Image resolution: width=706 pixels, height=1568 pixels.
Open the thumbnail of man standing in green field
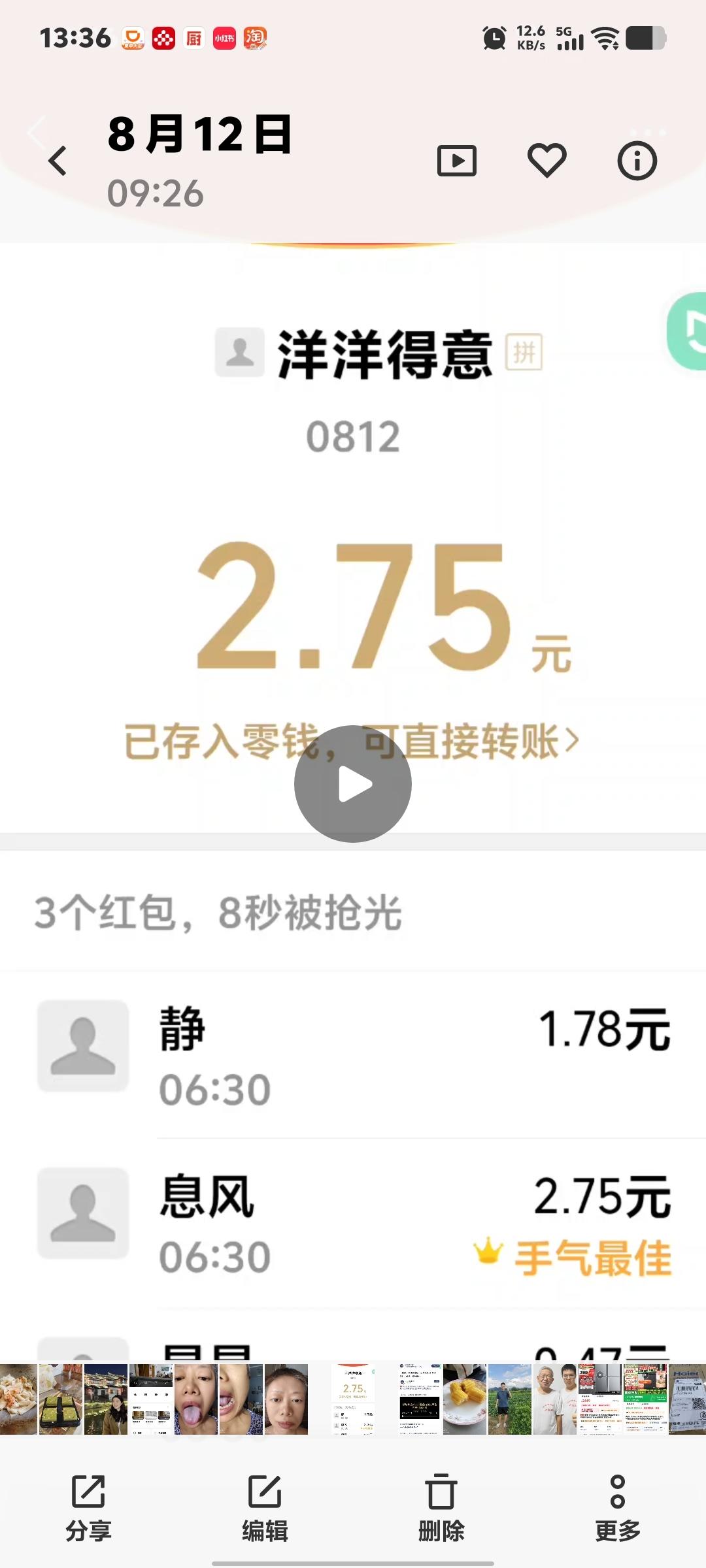[x=510, y=1399]
